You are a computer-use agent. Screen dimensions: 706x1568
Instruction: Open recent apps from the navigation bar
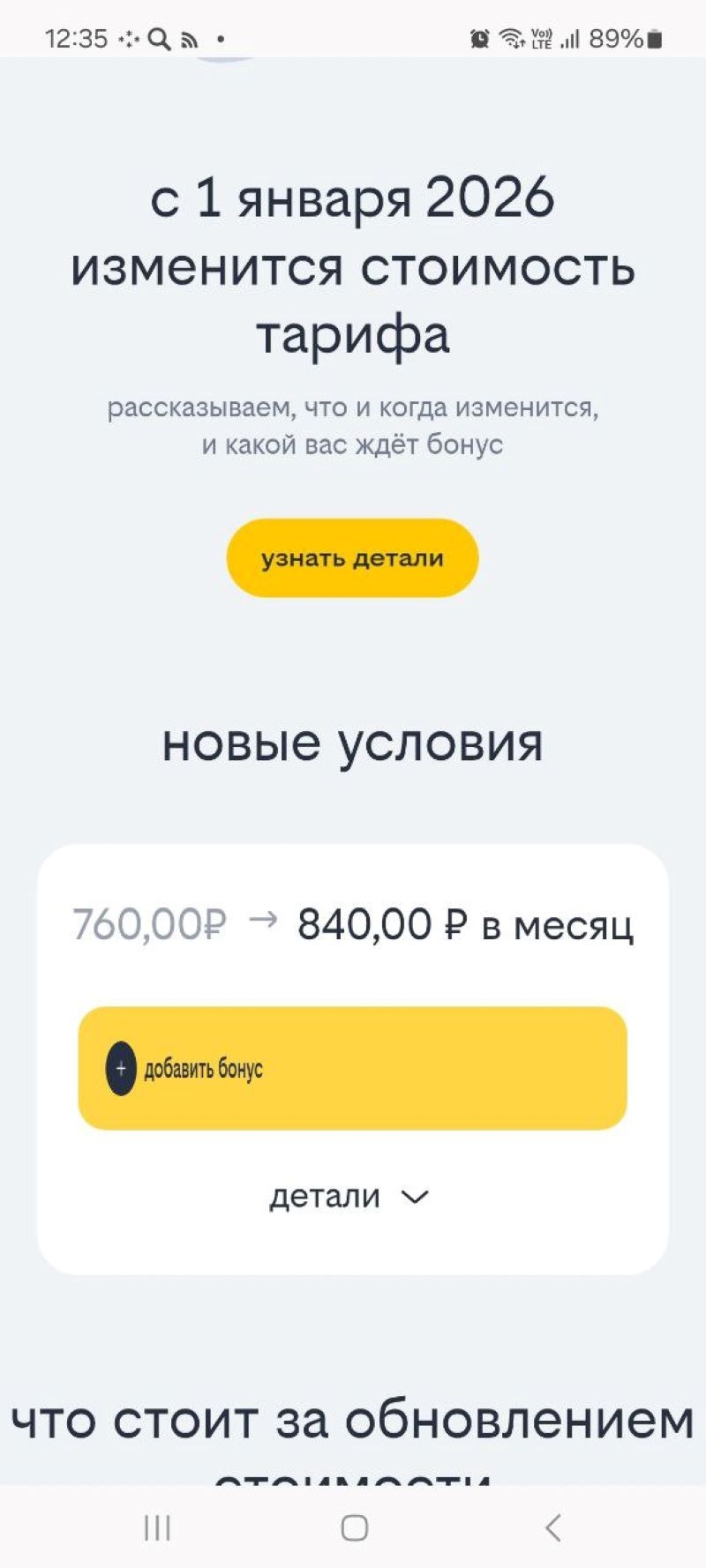click(157, 1527)
